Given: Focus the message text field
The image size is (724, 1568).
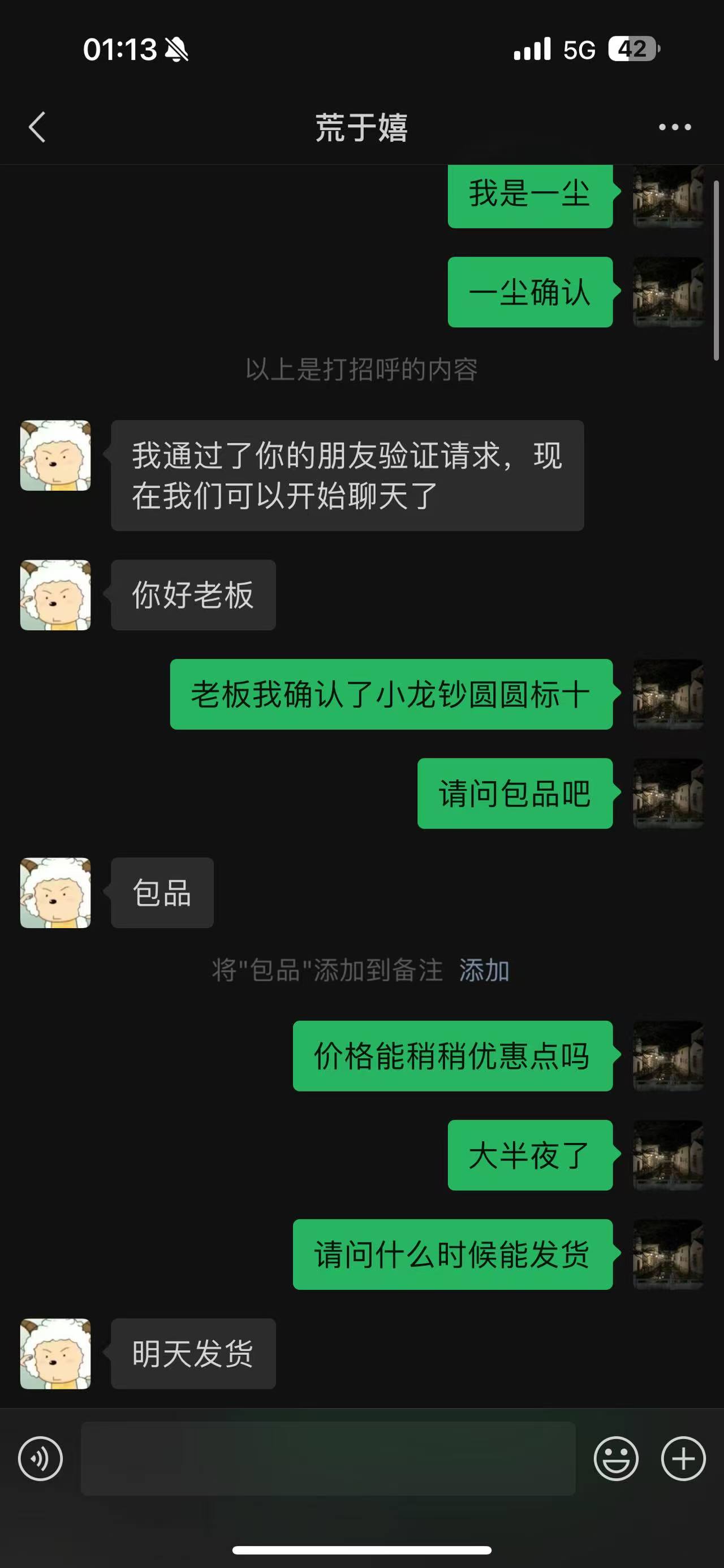Looking at the screenshot, I should click(x=328, y=1458).
